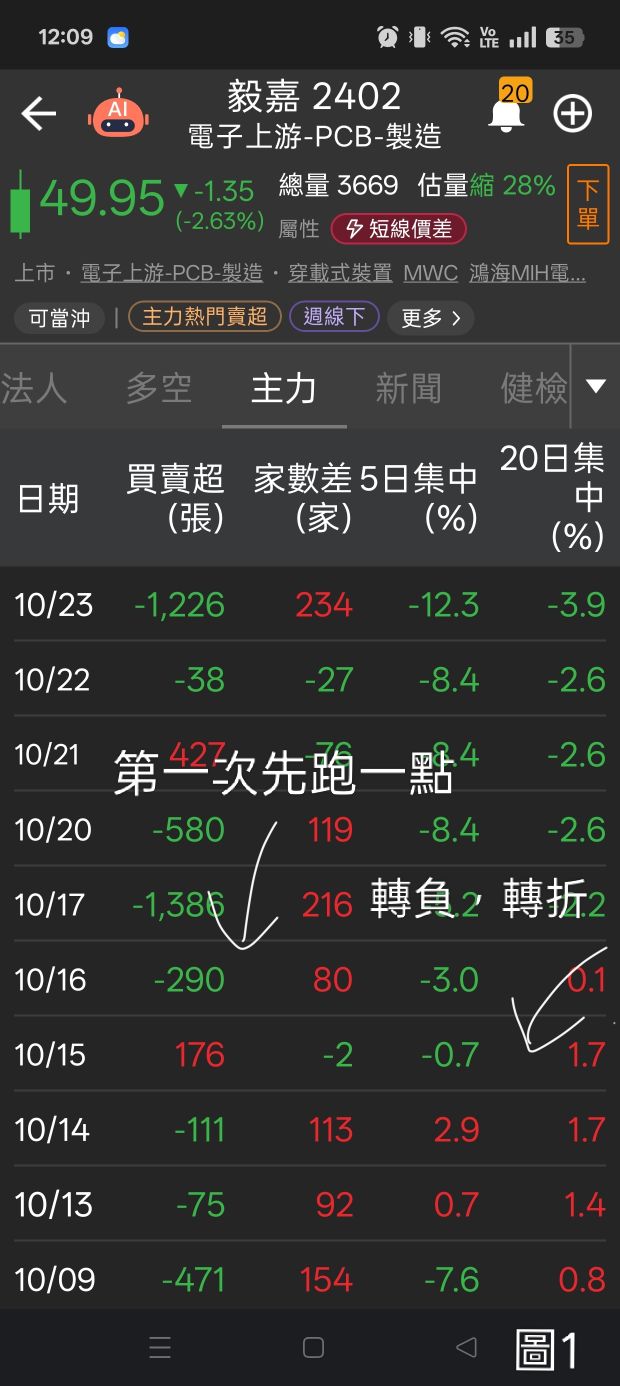Expand the tab list dropdown arrow

pos(596,387)
